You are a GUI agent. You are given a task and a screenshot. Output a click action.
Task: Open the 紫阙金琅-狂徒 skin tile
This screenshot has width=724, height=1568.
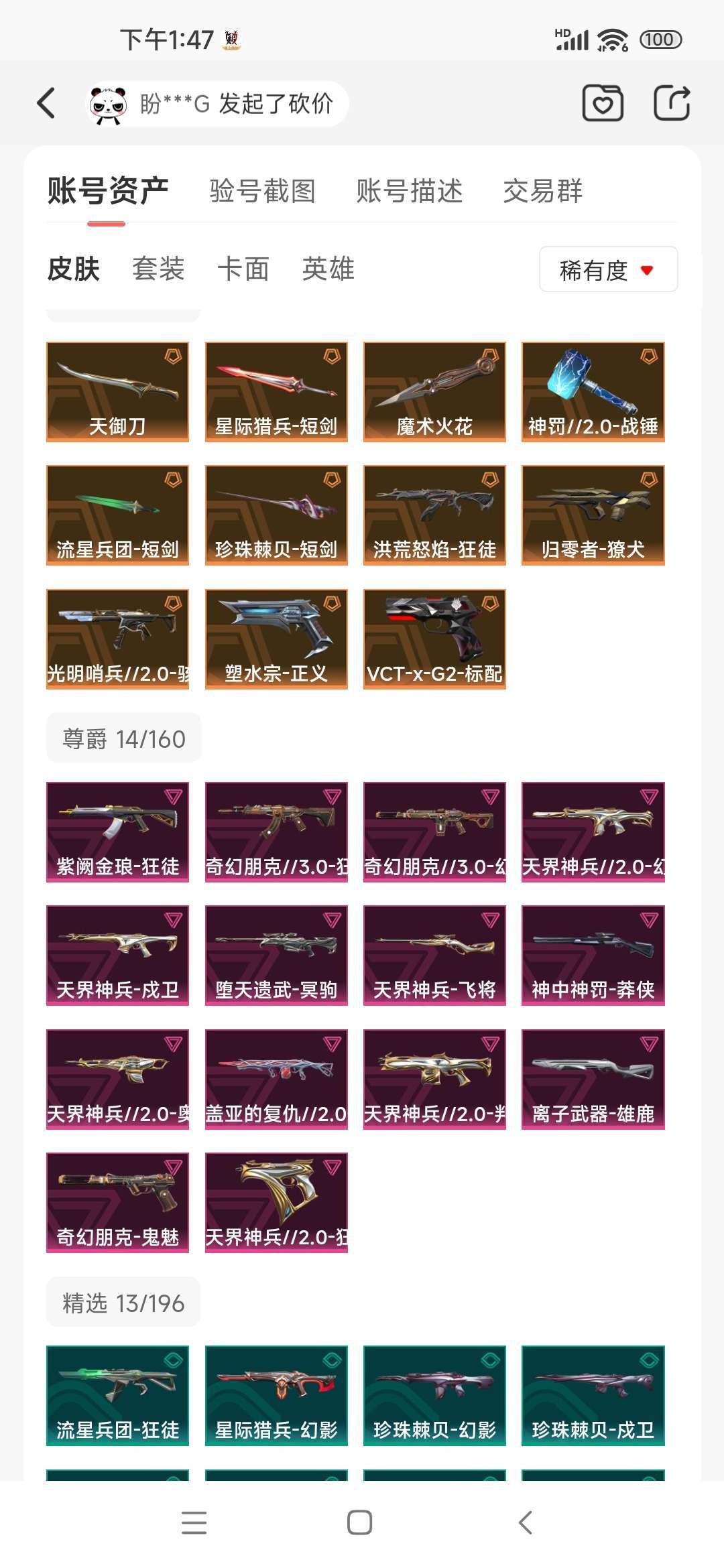(117, 832)
